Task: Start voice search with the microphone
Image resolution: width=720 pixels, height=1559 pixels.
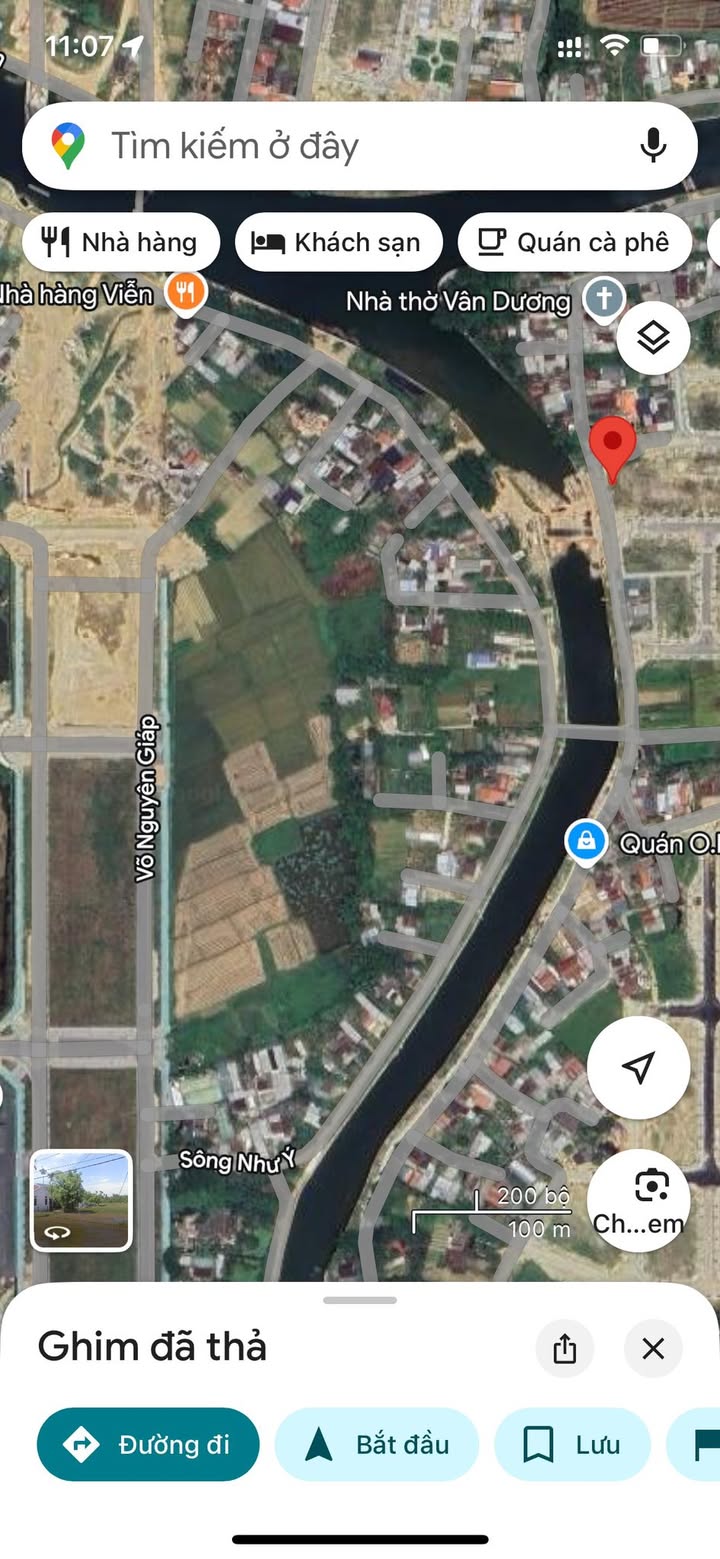Action: click(x=653, y=146)
